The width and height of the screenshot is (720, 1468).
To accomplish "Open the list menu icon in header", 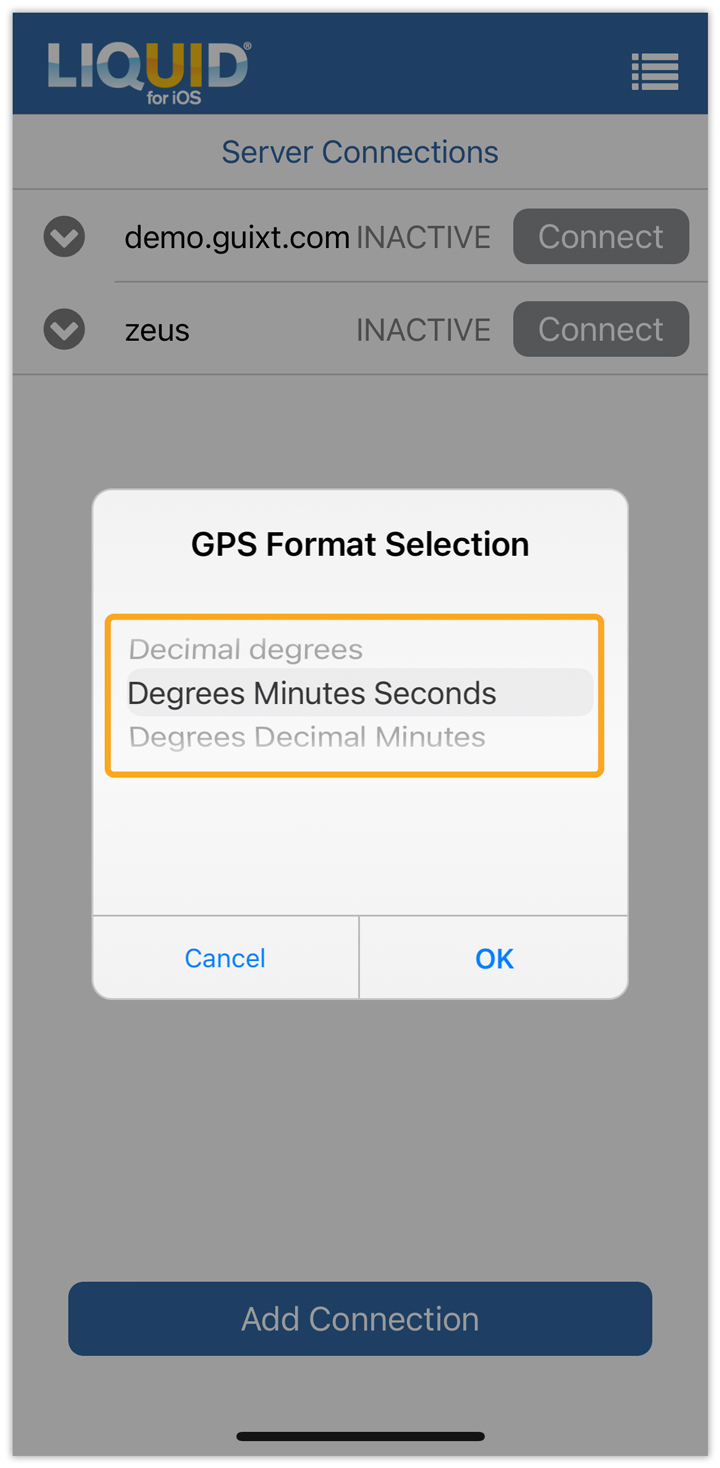I will [655, 71].
